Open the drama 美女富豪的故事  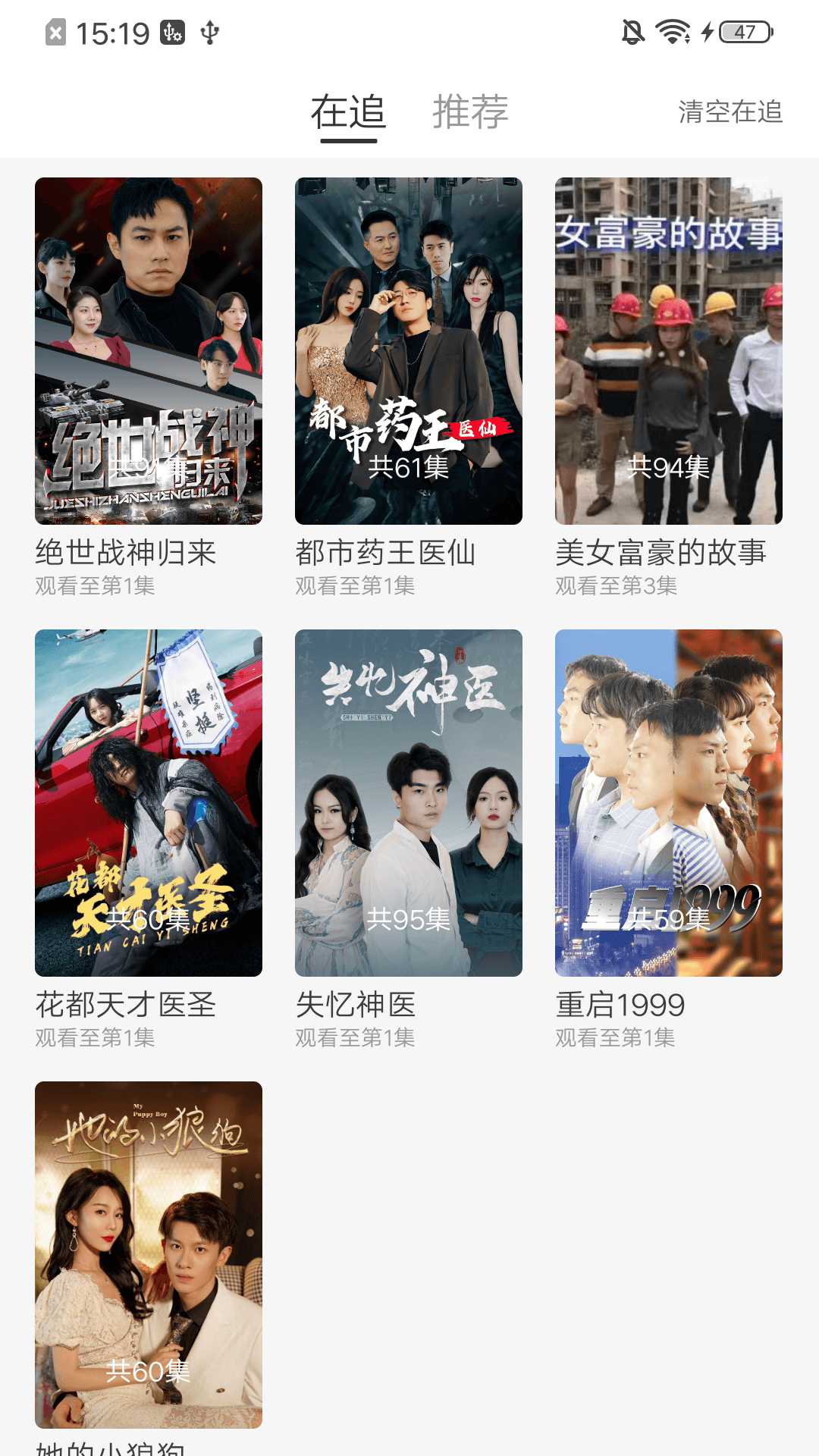click(x=669, y=351)
